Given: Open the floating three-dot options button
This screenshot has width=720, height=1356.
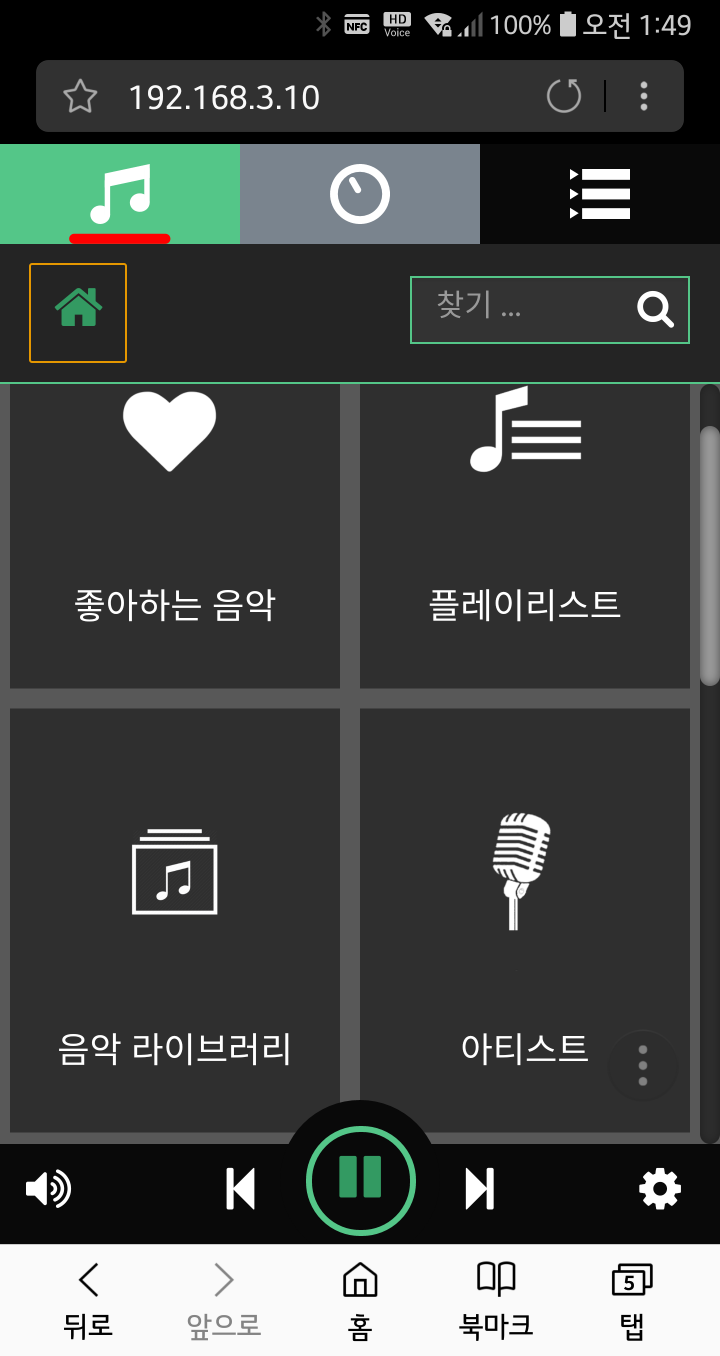Looking at the screenshot, I should [643, 1066].
